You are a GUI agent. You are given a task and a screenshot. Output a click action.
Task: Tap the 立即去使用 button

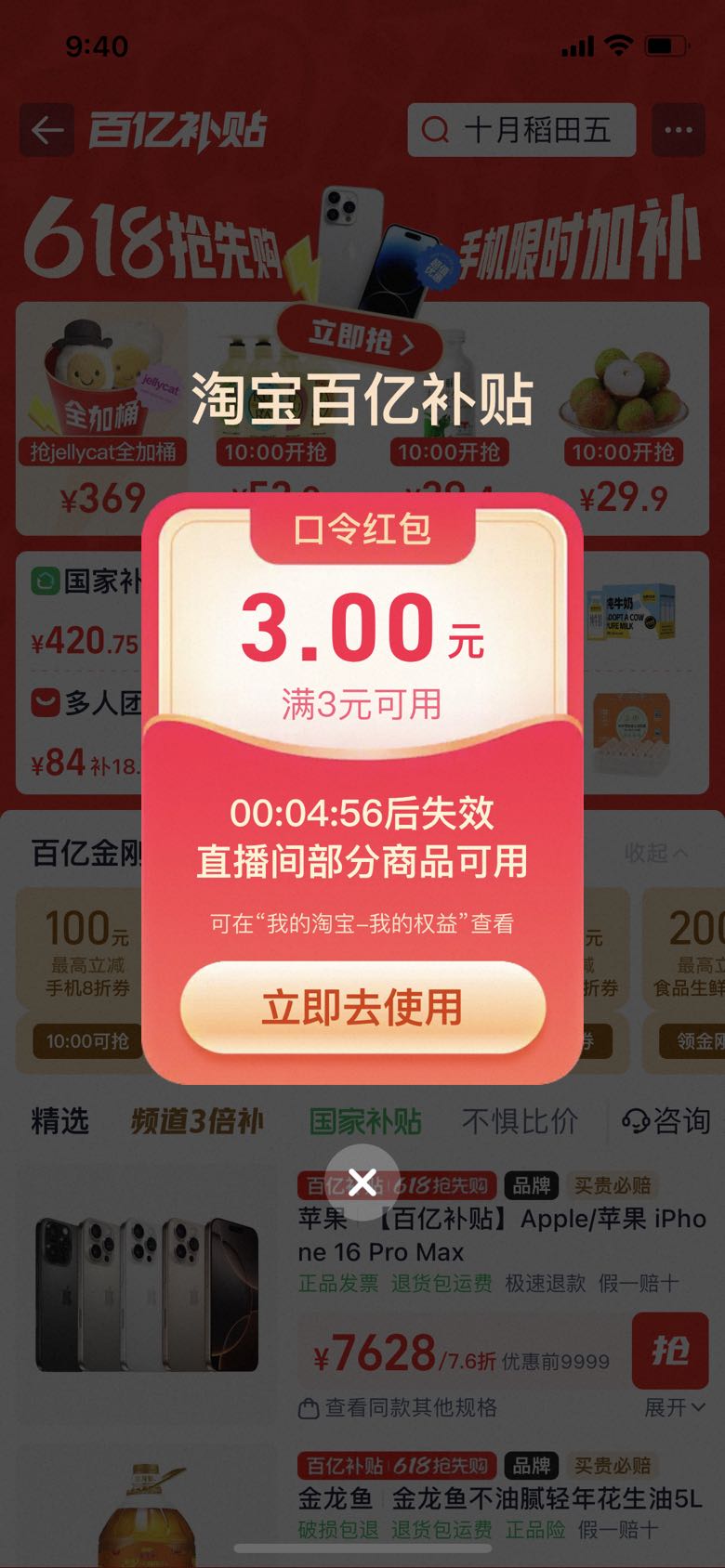tap(362, 1008)
